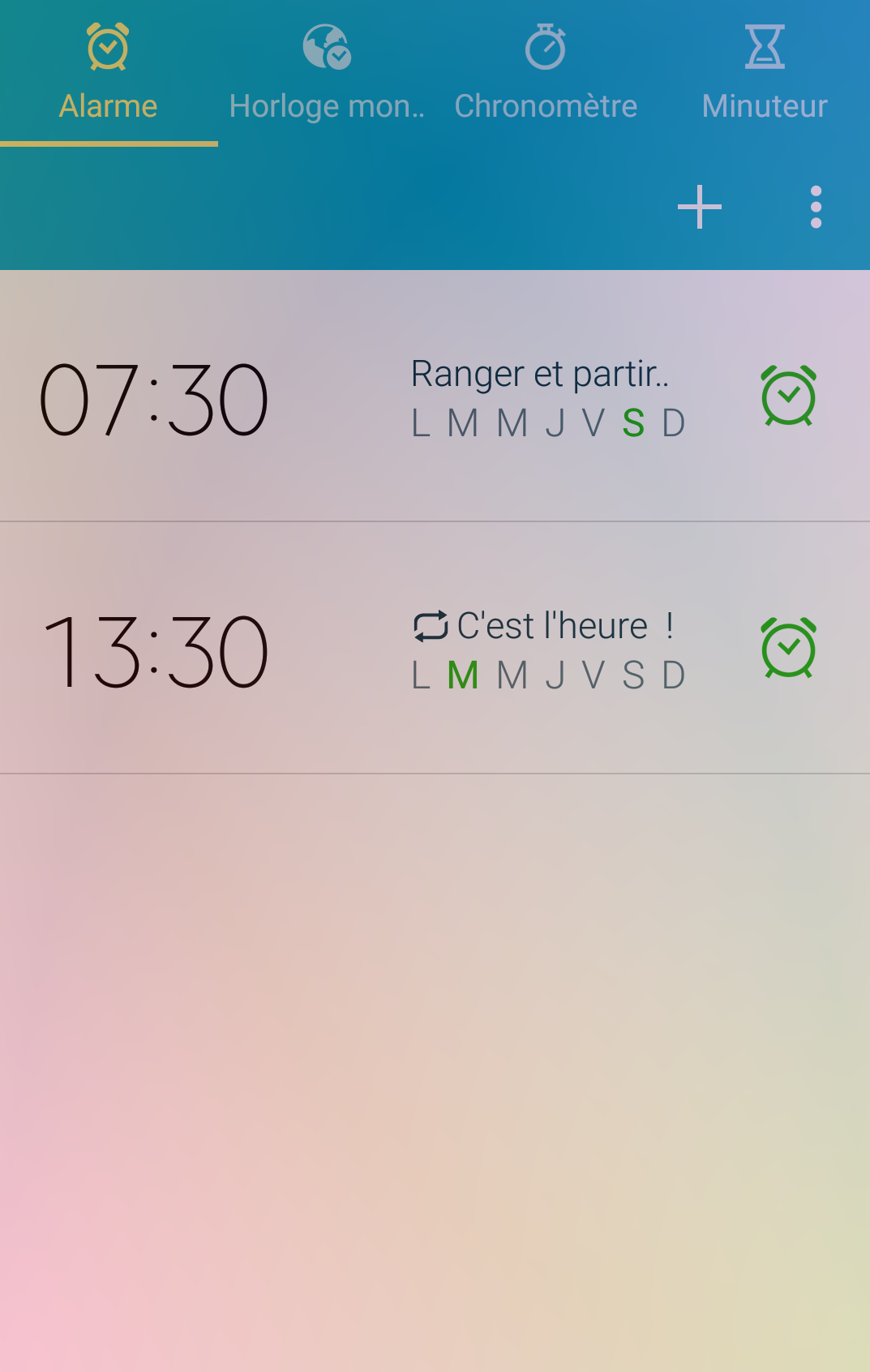This screenshot has height=1372, width=870.
Task: Open the Chronomètre tab
Action: pyautogui.click(x=546, y=73)
